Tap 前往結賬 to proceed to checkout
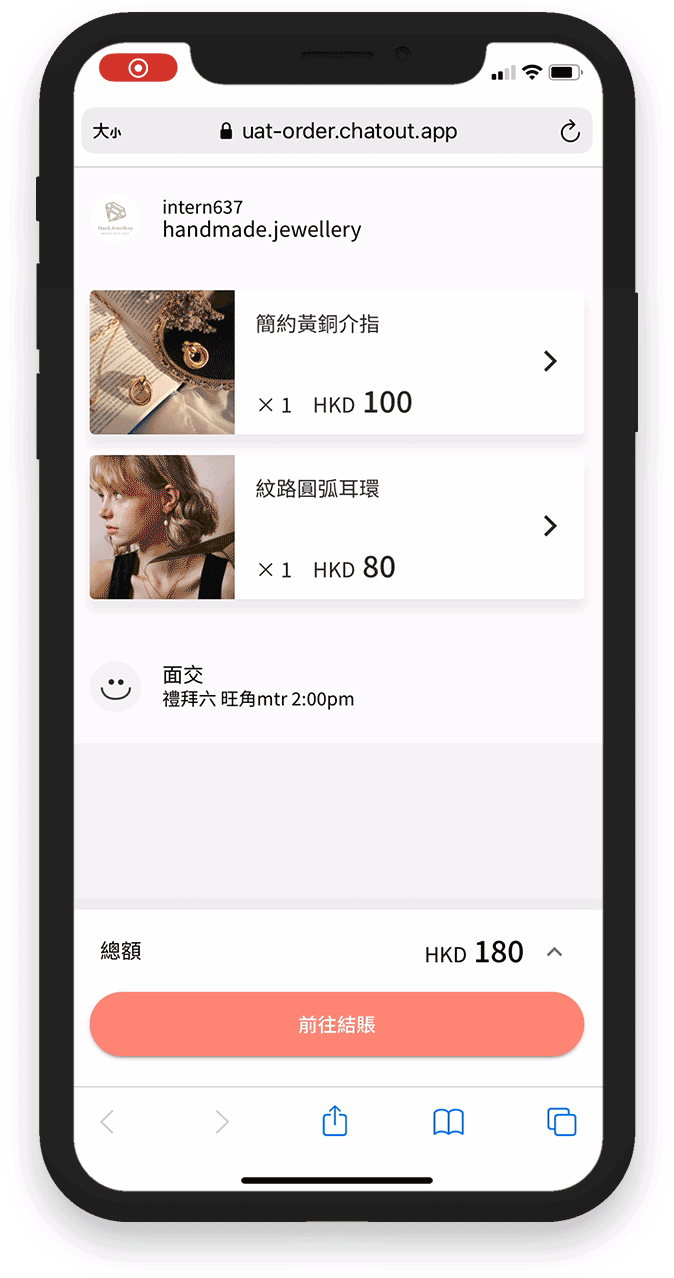 click(x=336, y=1025)
